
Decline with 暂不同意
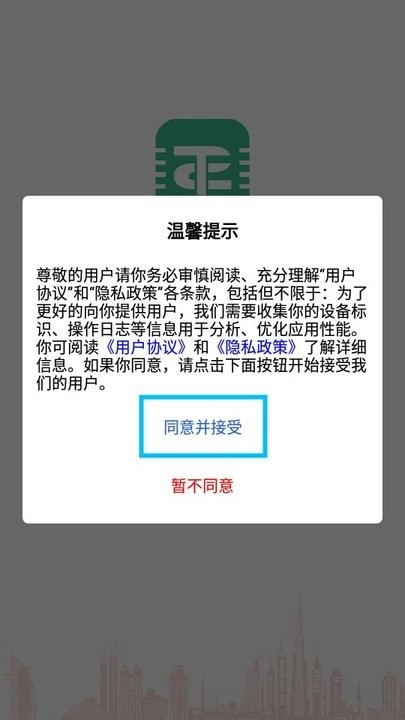click(x=202, y=485)
